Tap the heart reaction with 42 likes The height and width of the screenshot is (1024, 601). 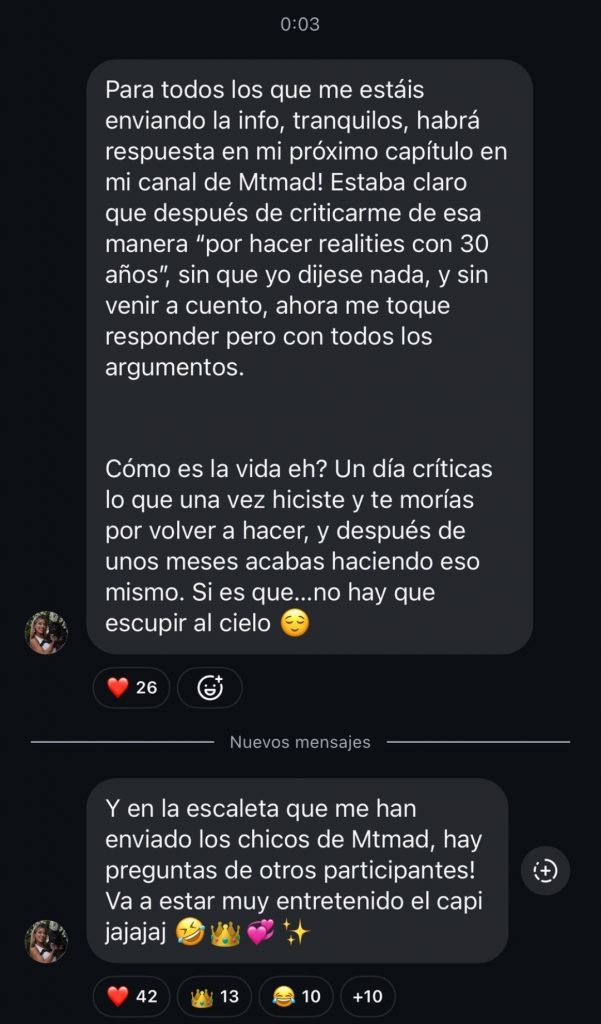coord(131,996)
